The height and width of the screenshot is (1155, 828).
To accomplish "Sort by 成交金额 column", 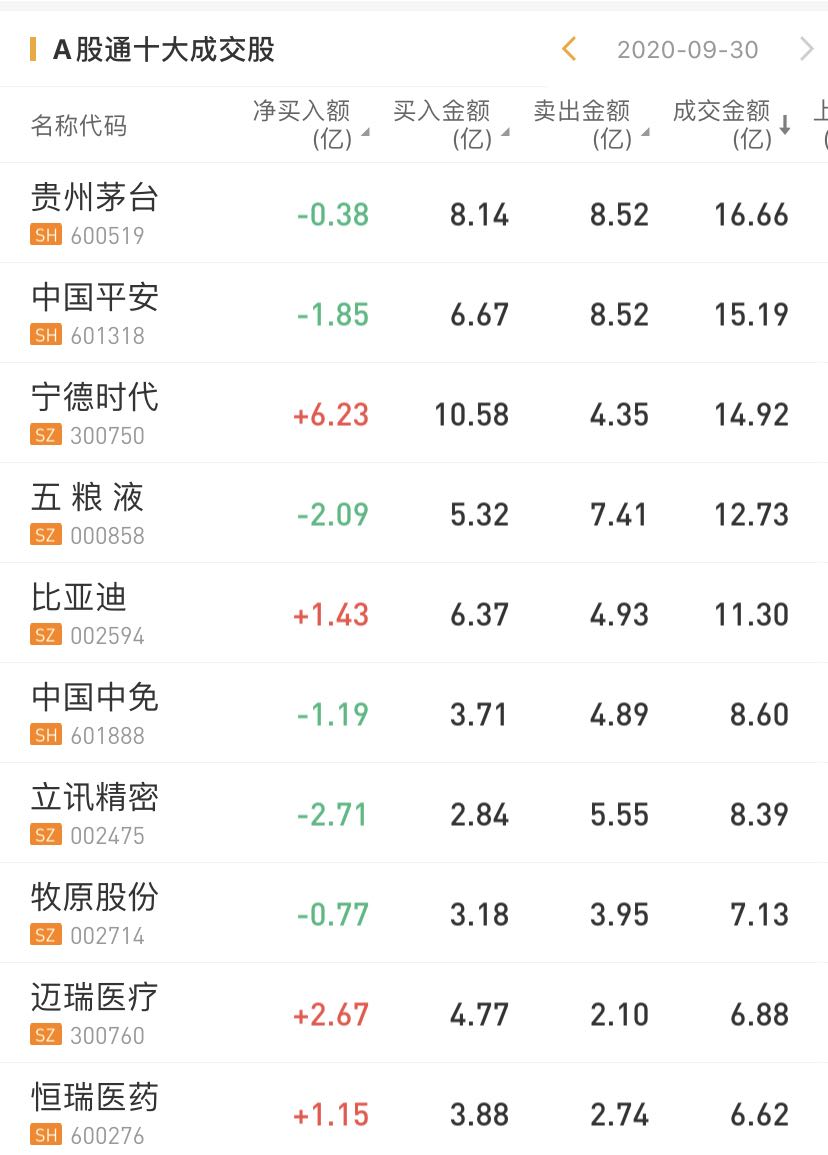I will click(x=731, y=124).
